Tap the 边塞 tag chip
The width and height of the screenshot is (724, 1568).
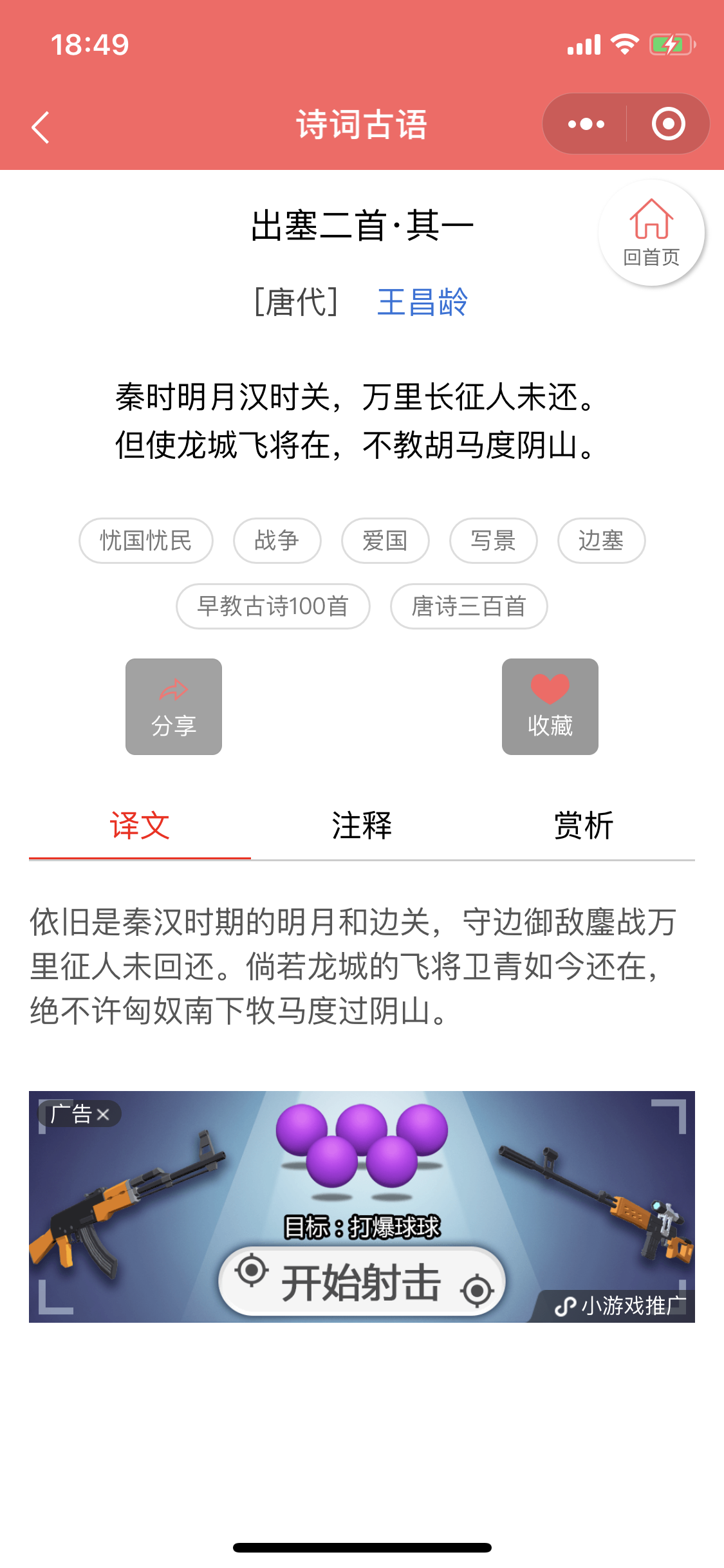click(x=601, y=541)
